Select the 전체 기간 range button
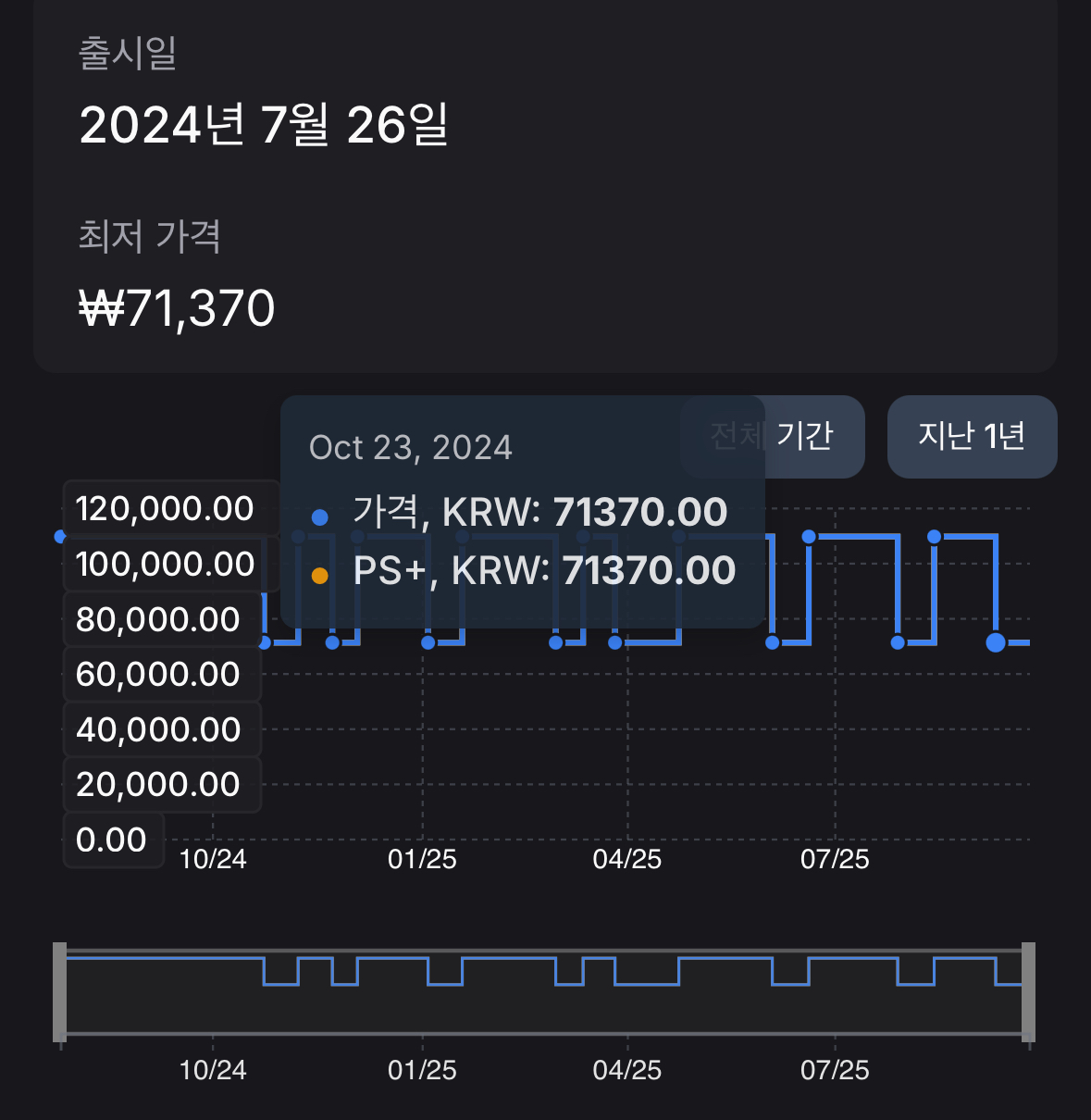 pos(814,437)
